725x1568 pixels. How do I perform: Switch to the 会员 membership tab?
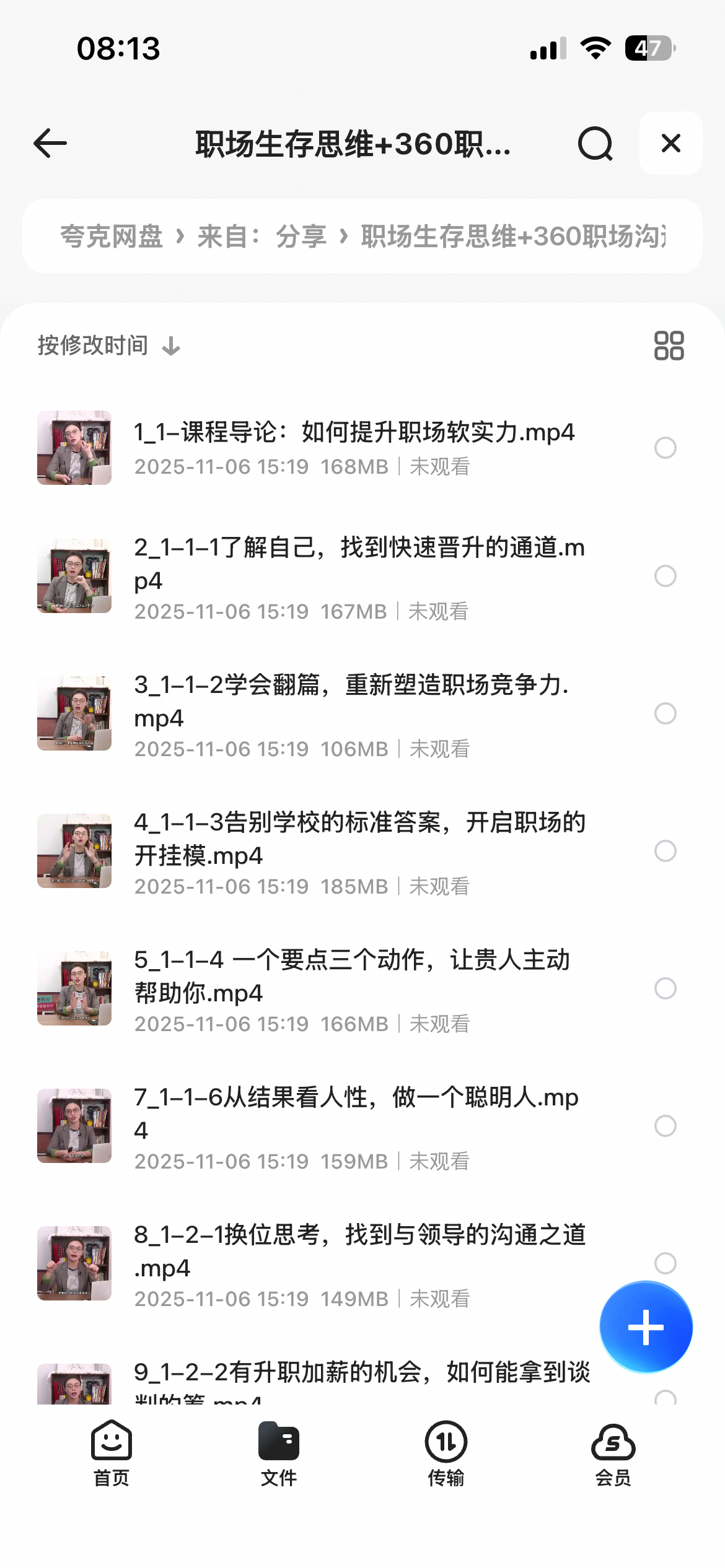click(x=613, y=1453)
